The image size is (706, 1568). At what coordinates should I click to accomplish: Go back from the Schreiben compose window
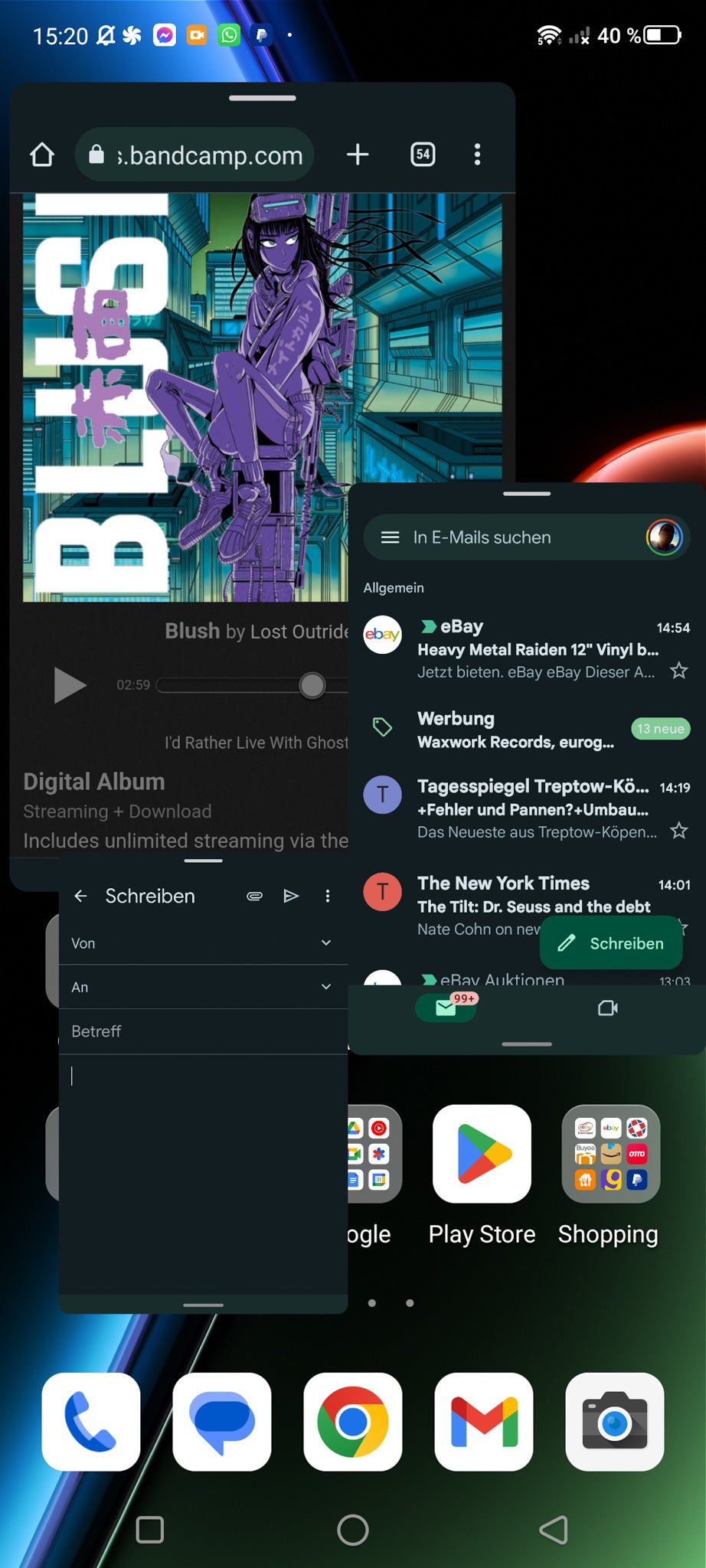[x=80, y=896]
